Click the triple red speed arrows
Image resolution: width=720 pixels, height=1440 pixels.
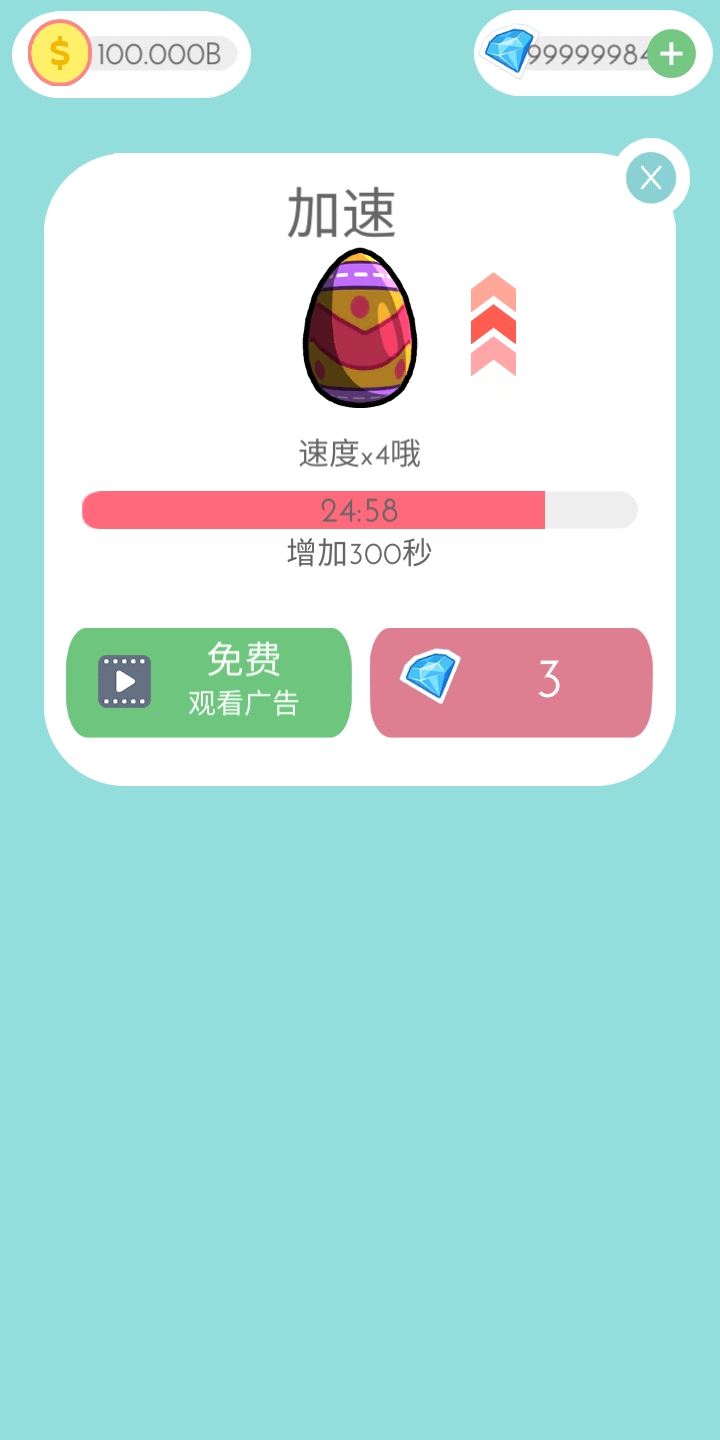click(491, 325)
